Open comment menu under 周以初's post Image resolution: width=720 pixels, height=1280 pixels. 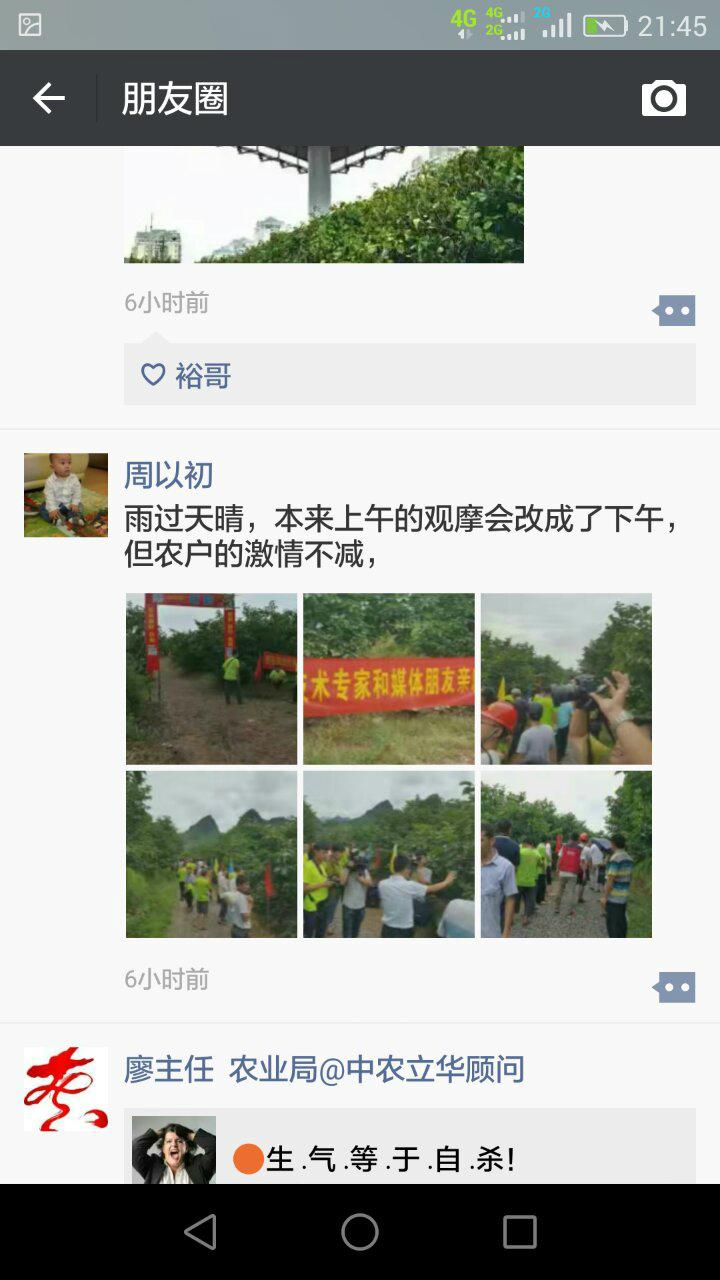[x=674, y=988]
